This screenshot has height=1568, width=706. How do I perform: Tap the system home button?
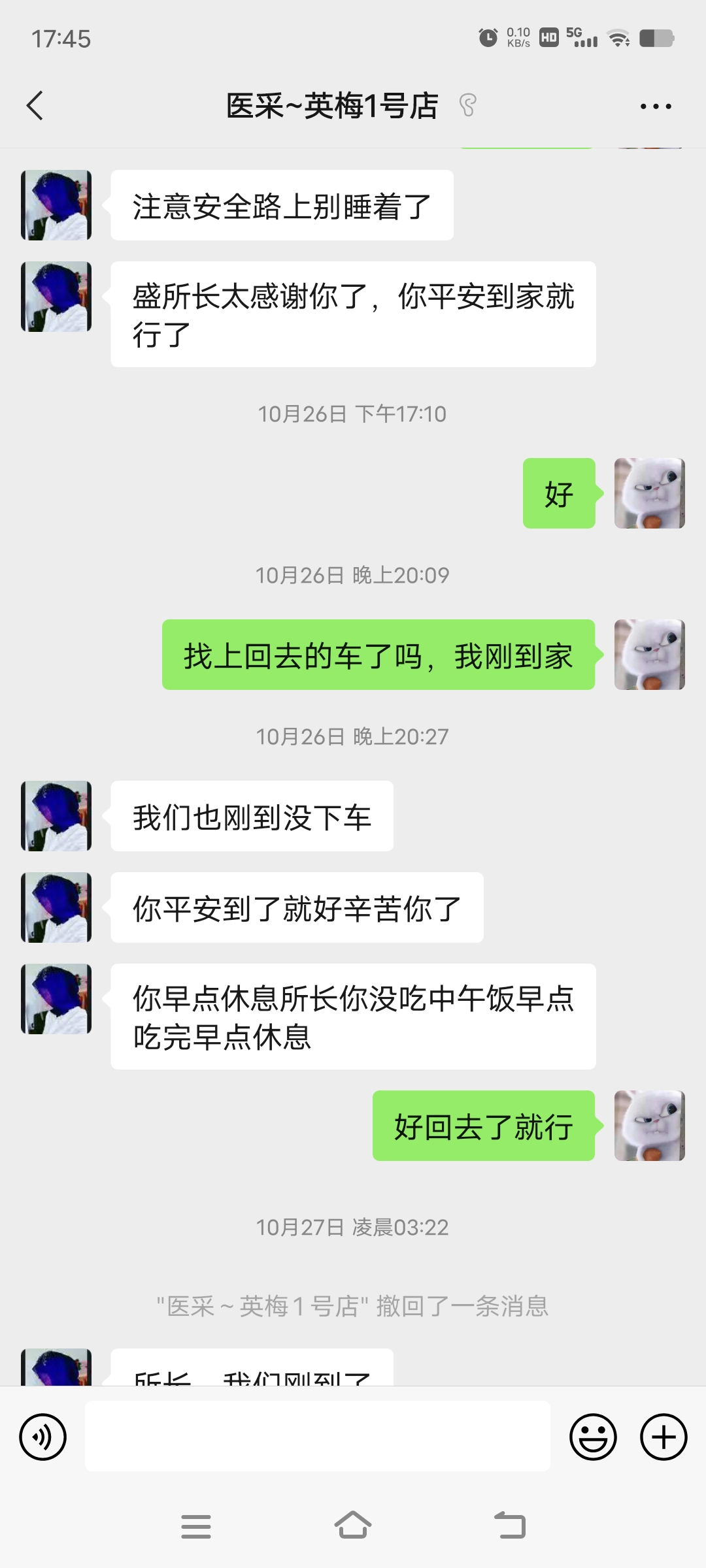pos(353,1526)
